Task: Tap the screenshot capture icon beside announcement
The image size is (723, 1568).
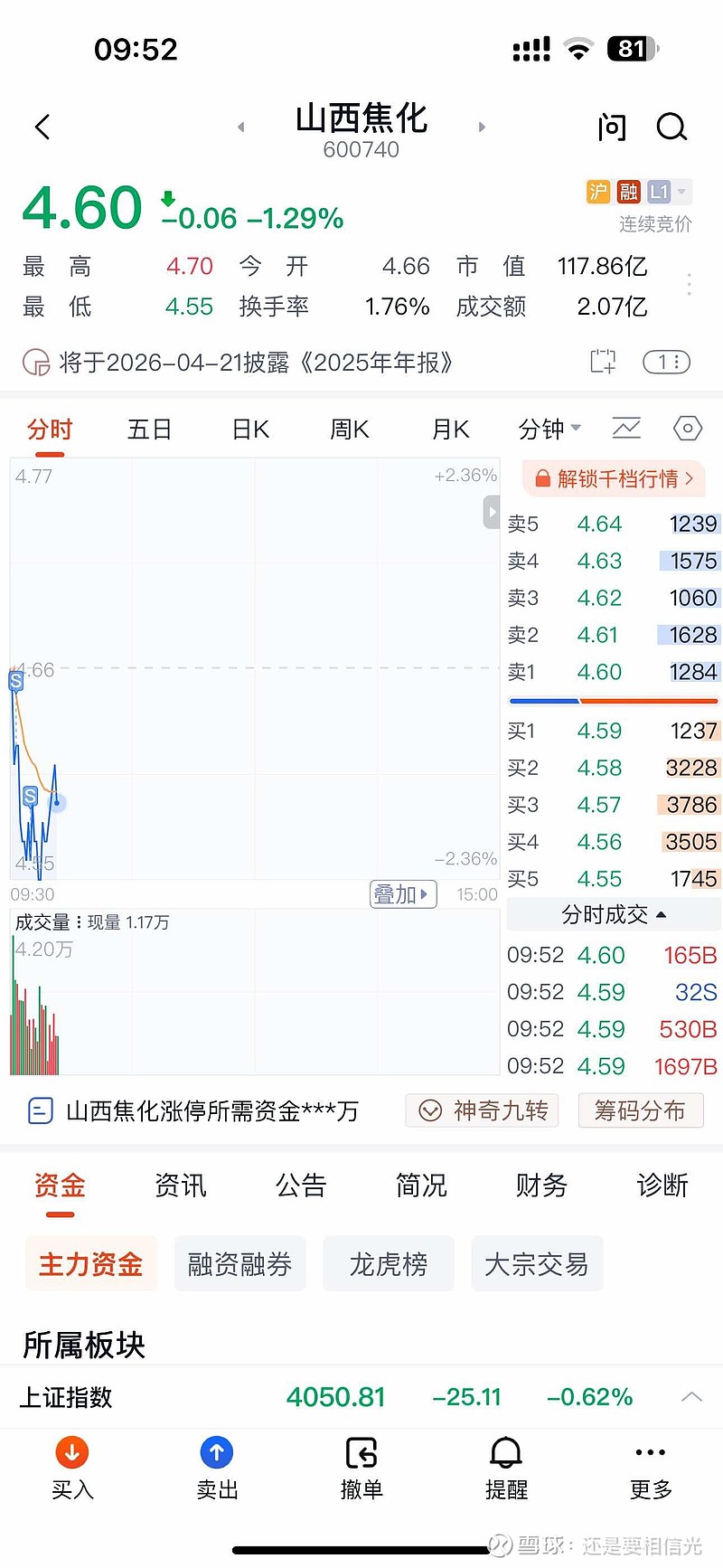Action: [602, 362]
